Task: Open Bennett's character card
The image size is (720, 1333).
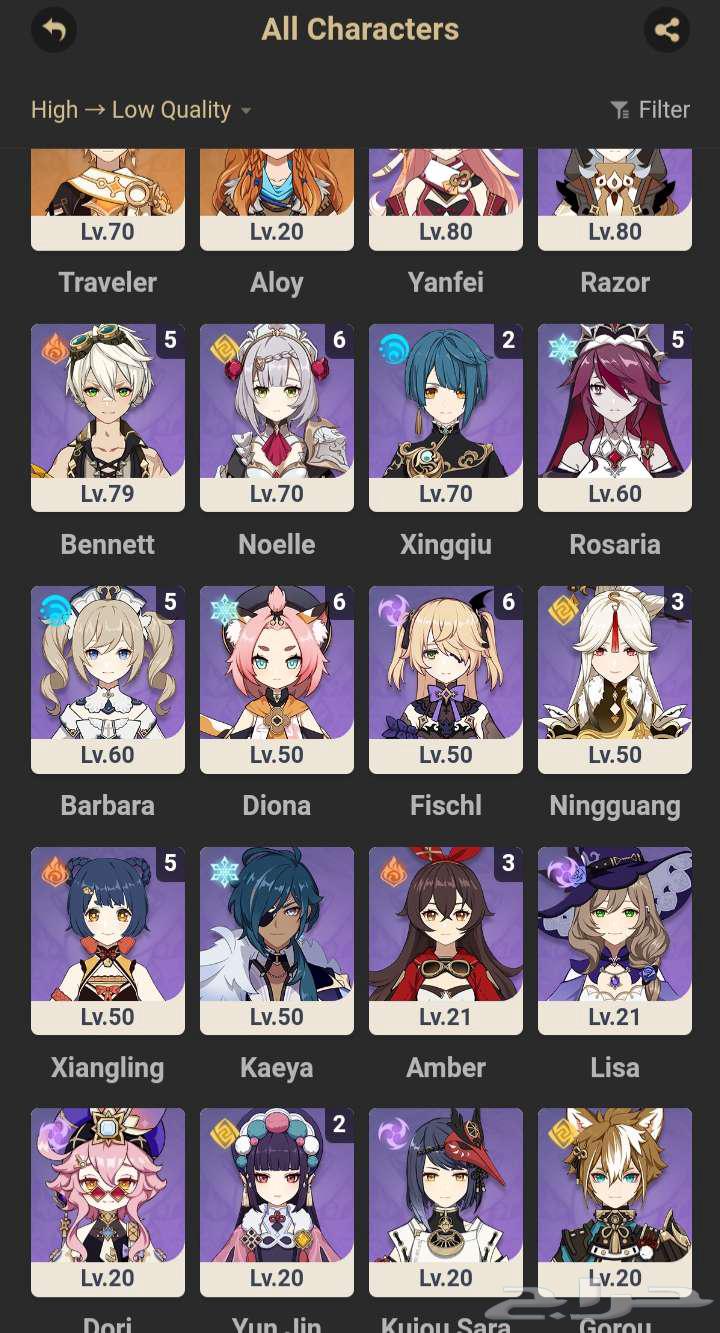Action: [x=108, y=417]
